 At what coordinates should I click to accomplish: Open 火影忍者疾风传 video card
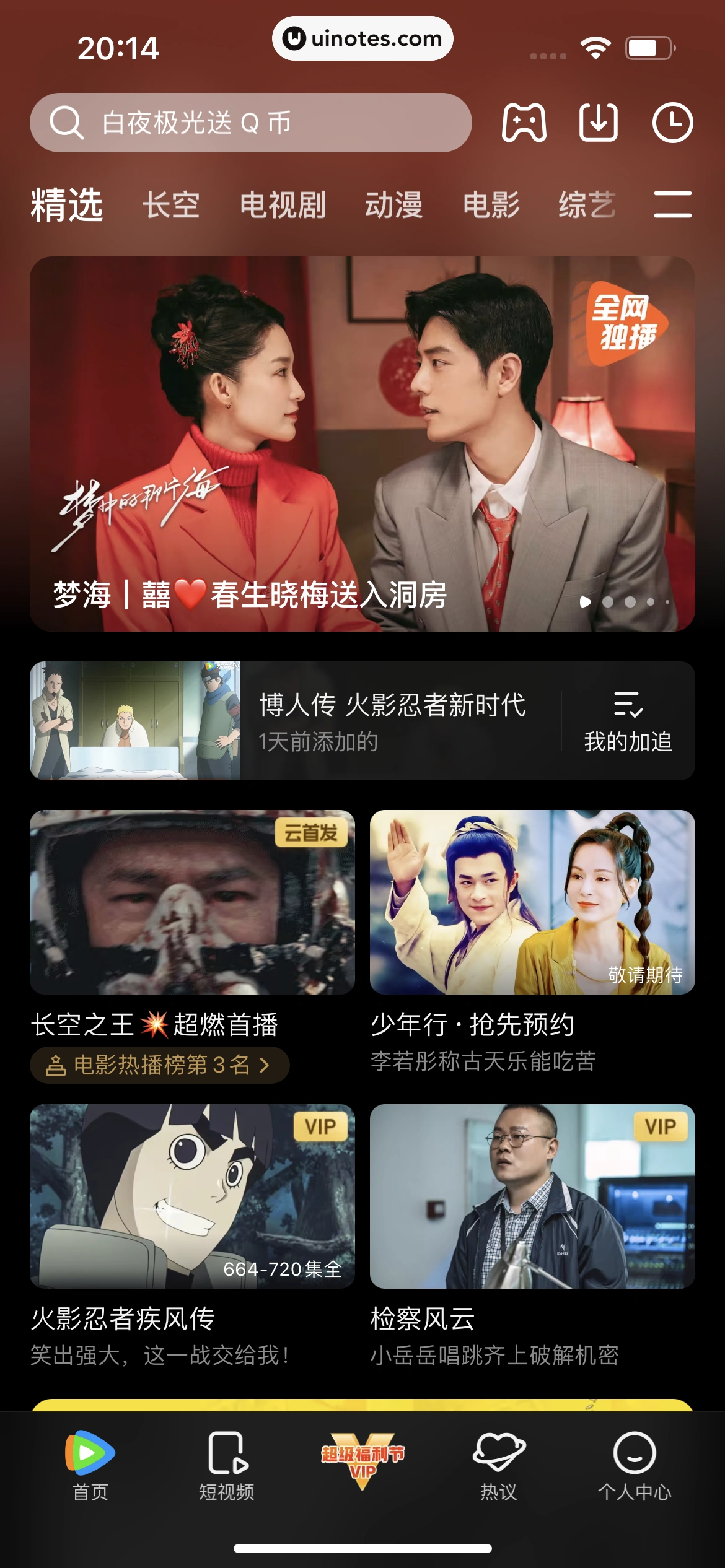(192, 1196)
